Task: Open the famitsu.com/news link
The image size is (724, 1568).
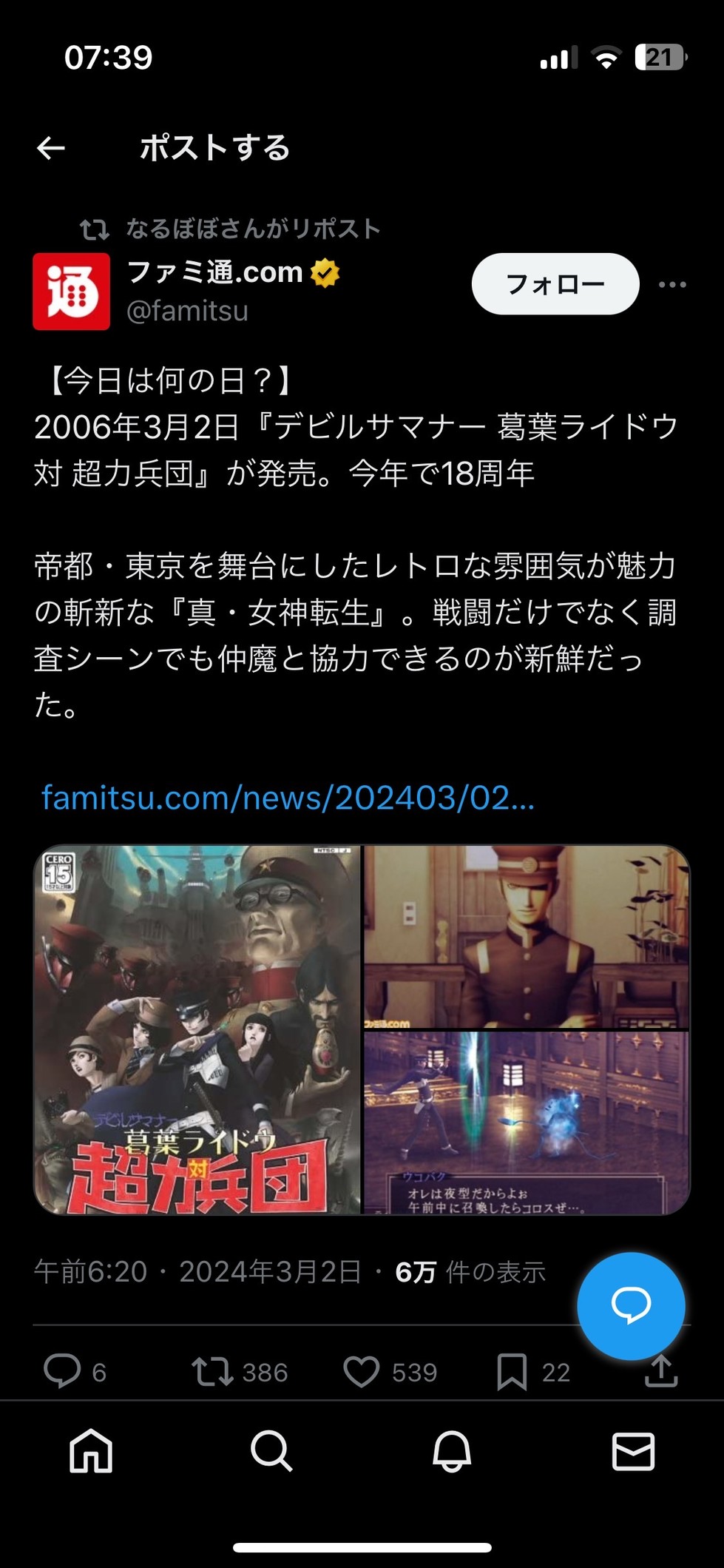Action: tap(288, 798)
